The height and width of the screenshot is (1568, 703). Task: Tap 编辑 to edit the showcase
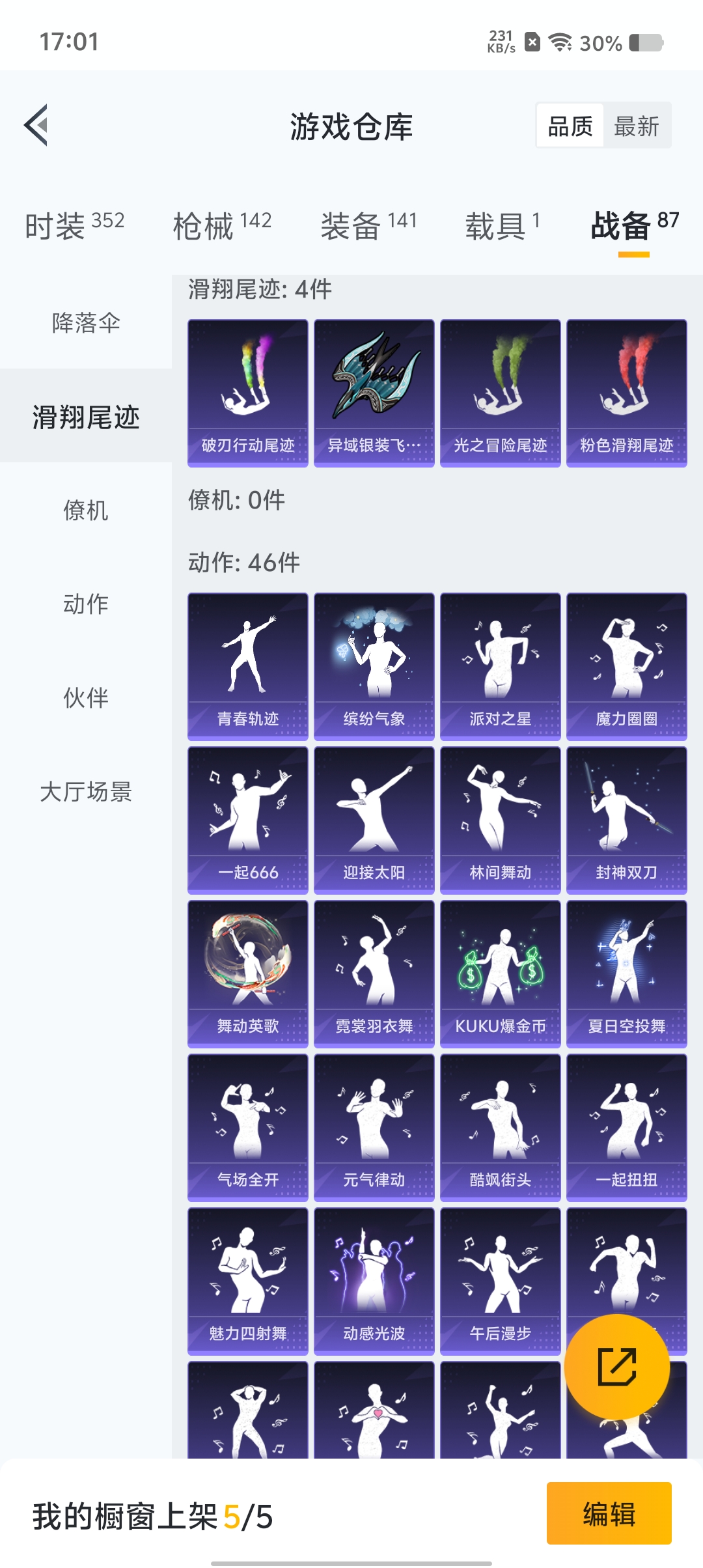[609, 1513]
